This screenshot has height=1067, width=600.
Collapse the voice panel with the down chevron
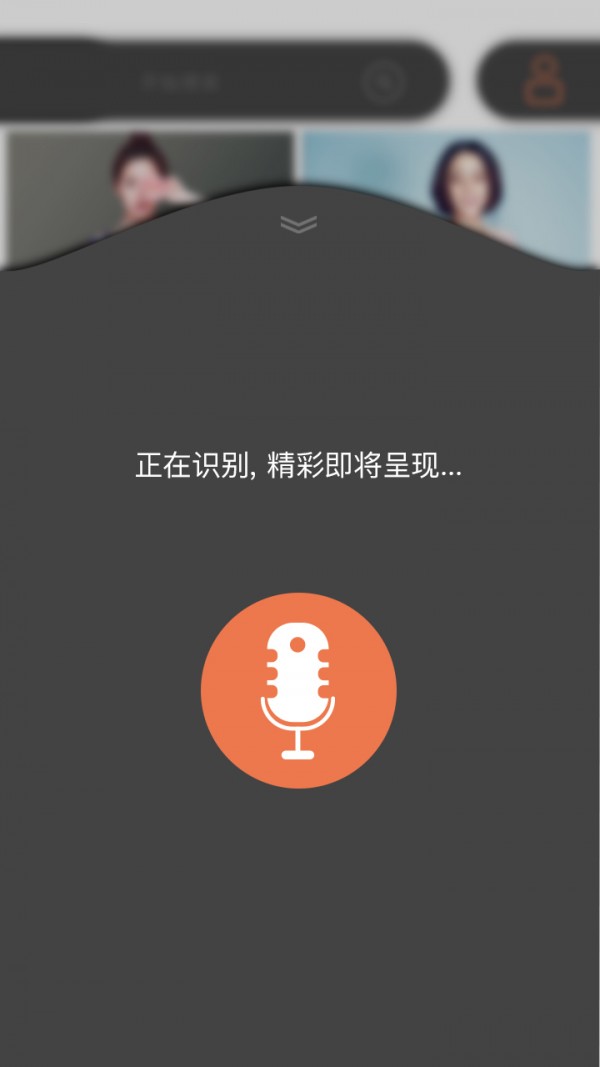coord(298,224)
